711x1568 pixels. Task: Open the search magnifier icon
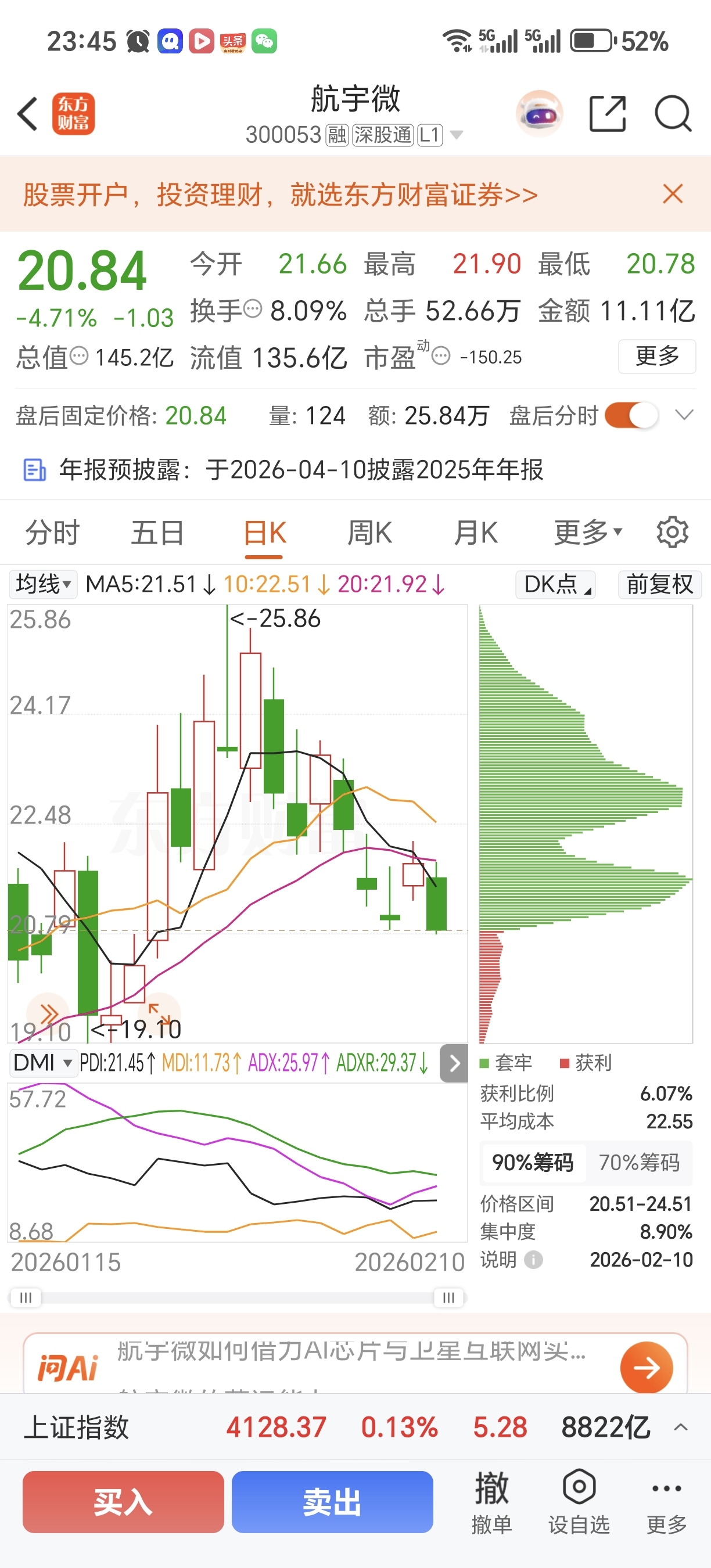tap(672, 114)
